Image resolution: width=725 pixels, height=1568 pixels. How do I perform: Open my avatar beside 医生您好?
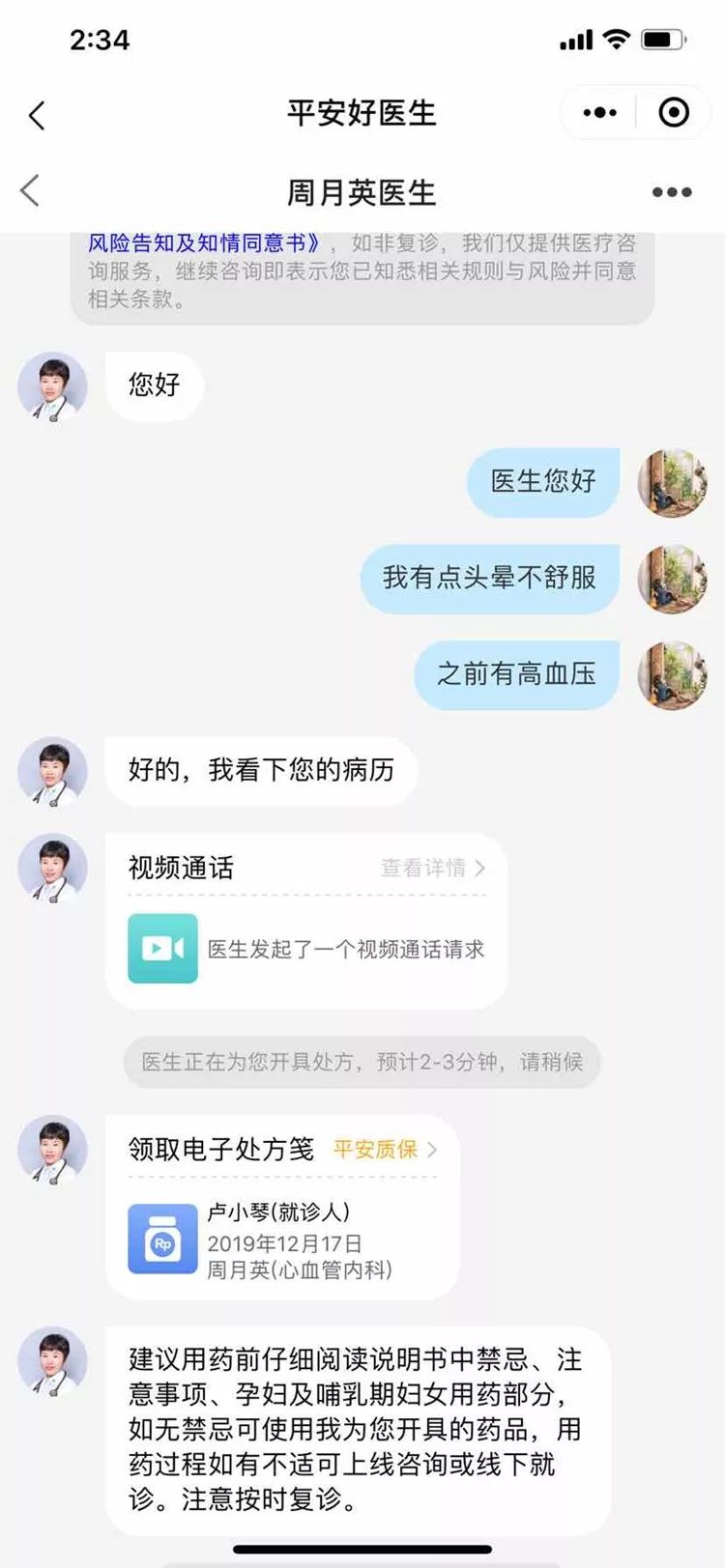click(x=673, y=482)
